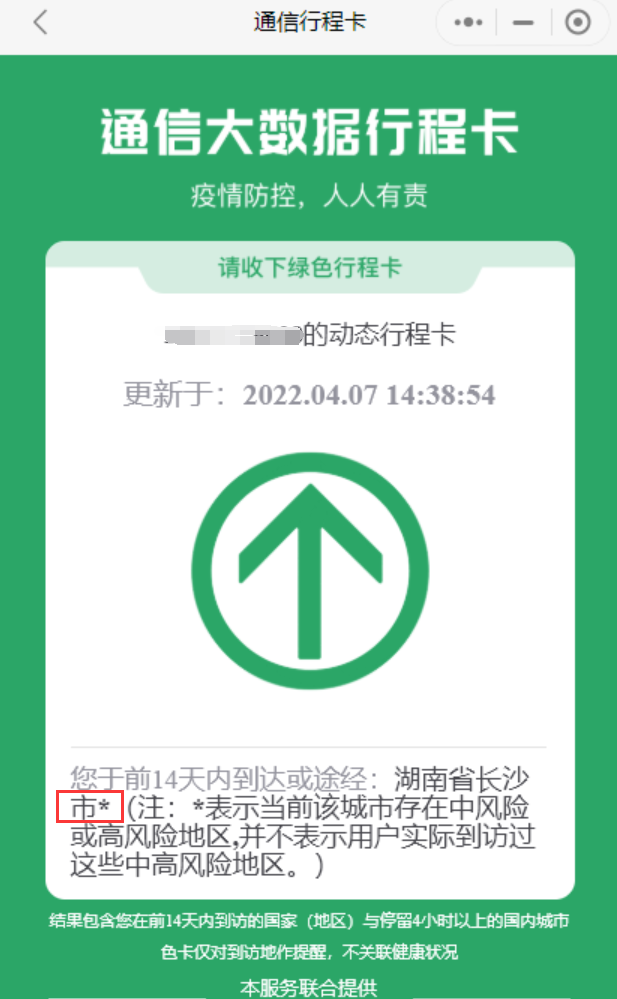Minimize the mini program window

[x=523, y=23]
